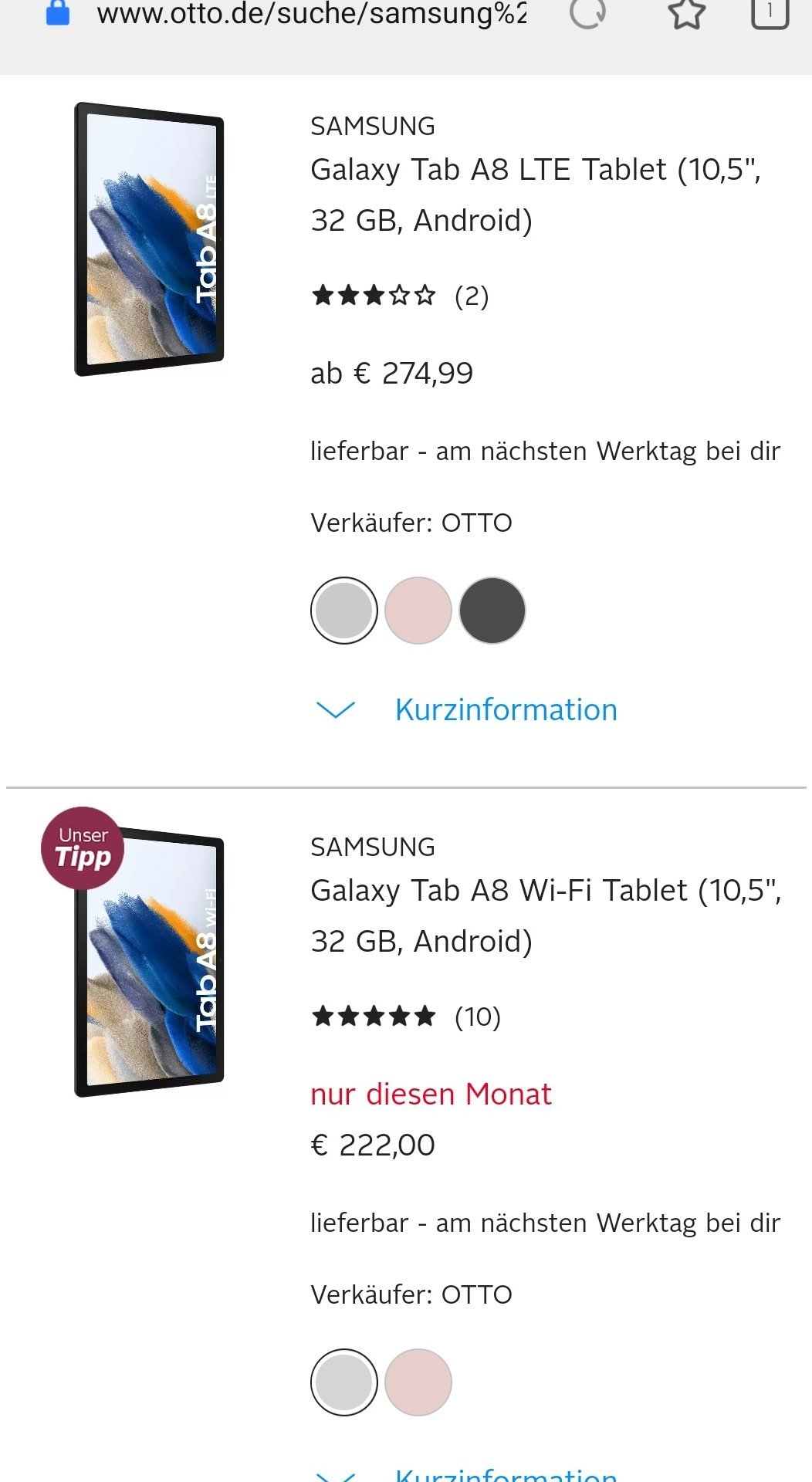Open the Galaxy Tab A8 LTE product image

149,239
